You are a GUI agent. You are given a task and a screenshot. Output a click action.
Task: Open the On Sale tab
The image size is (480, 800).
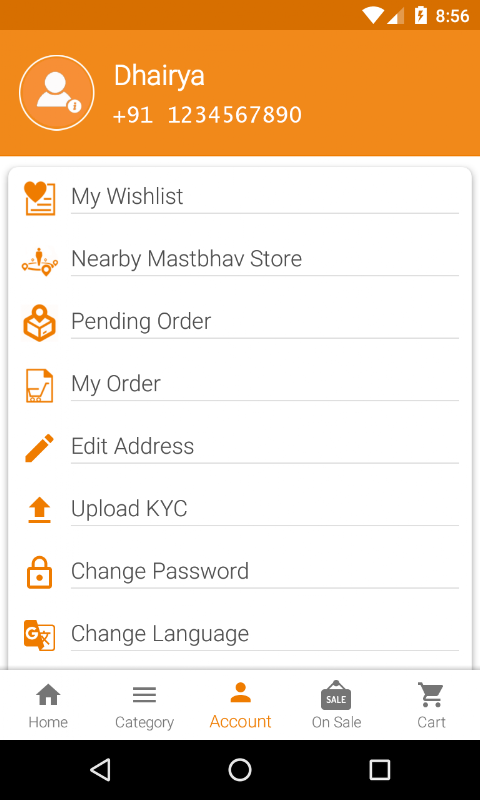tap(336, 705)
